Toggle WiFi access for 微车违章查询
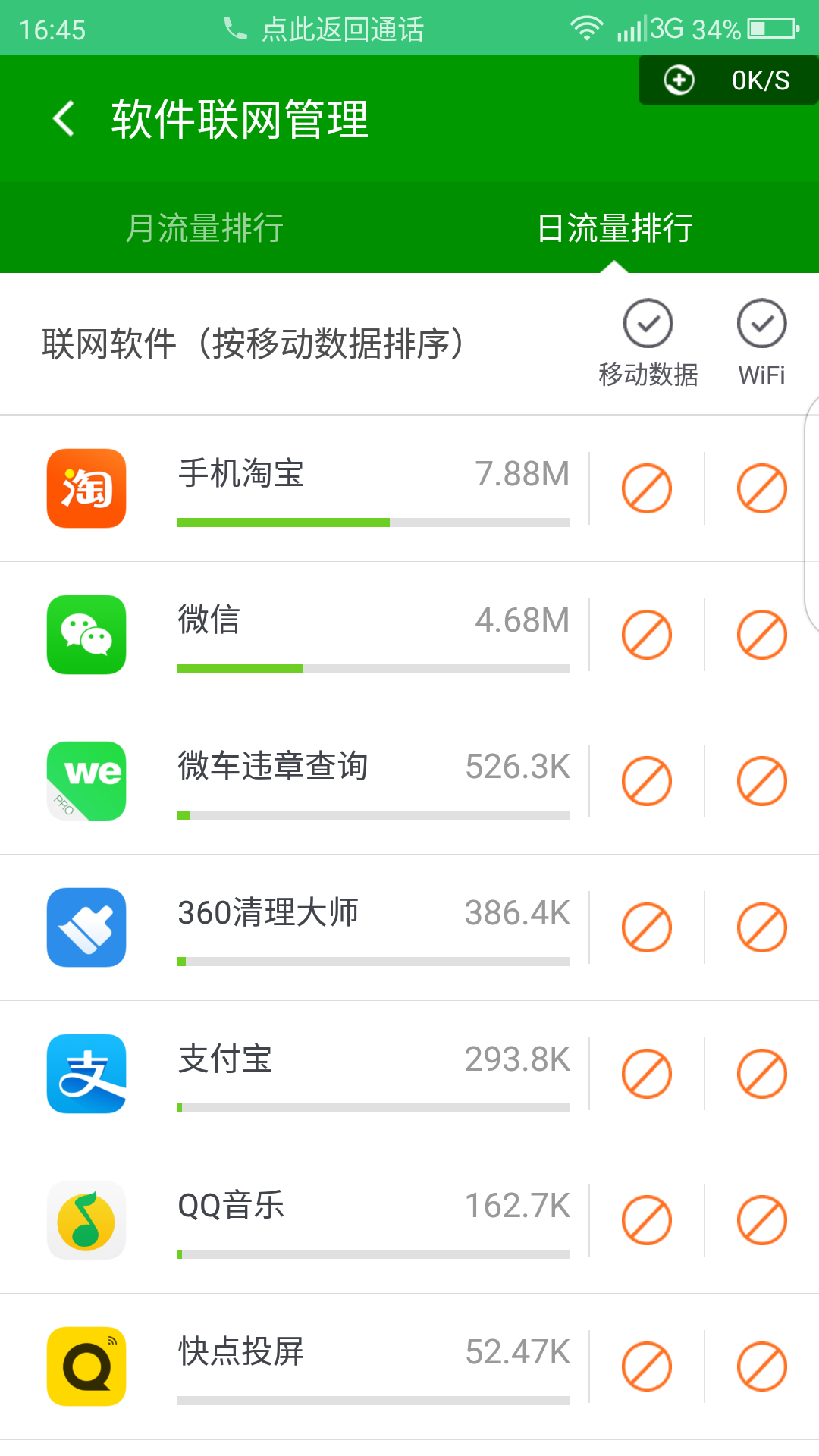This screenshot has height=1456, width=819. (x=761, y=781)
